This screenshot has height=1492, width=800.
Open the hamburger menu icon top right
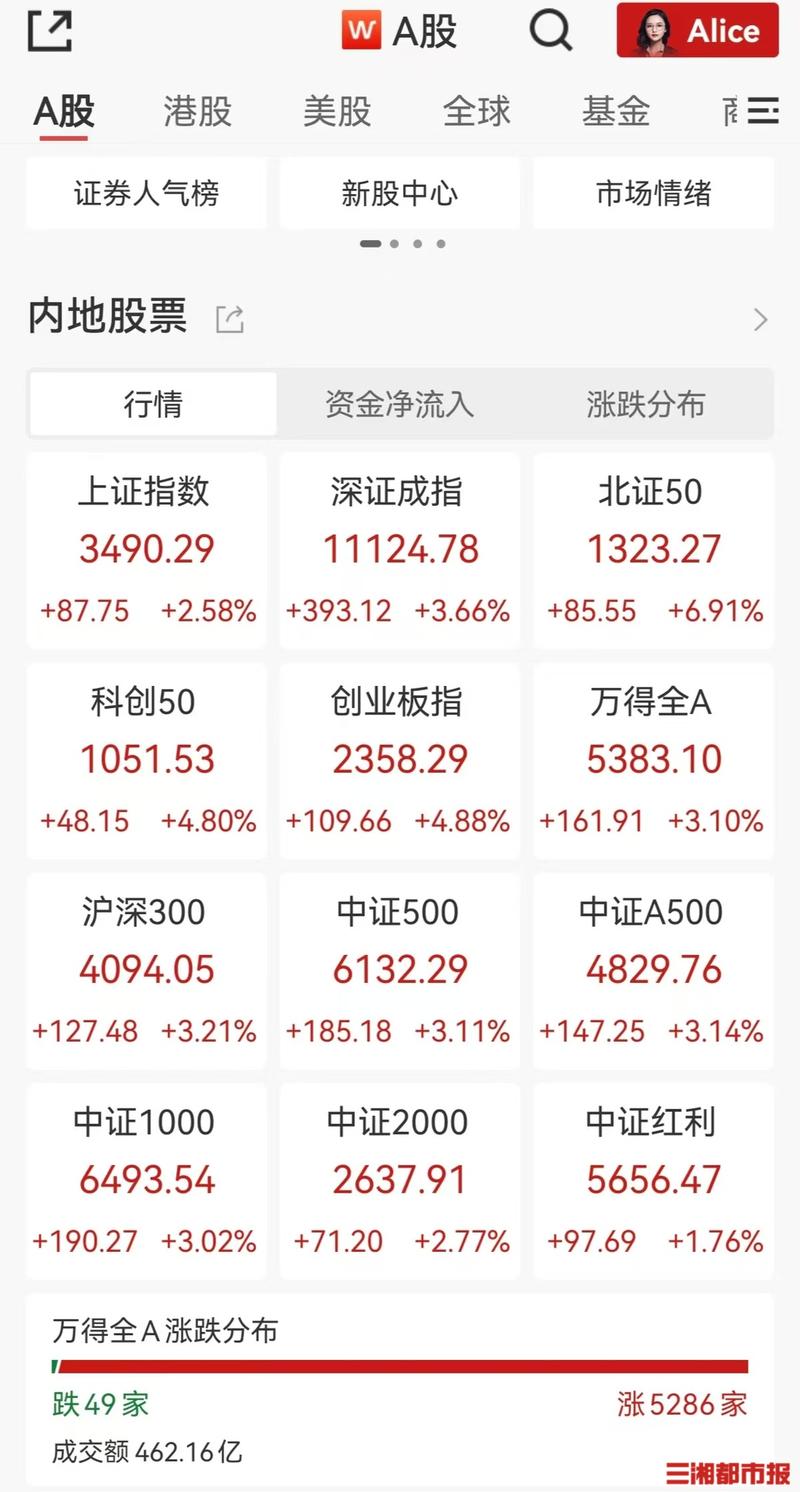[x=763, y=111]
